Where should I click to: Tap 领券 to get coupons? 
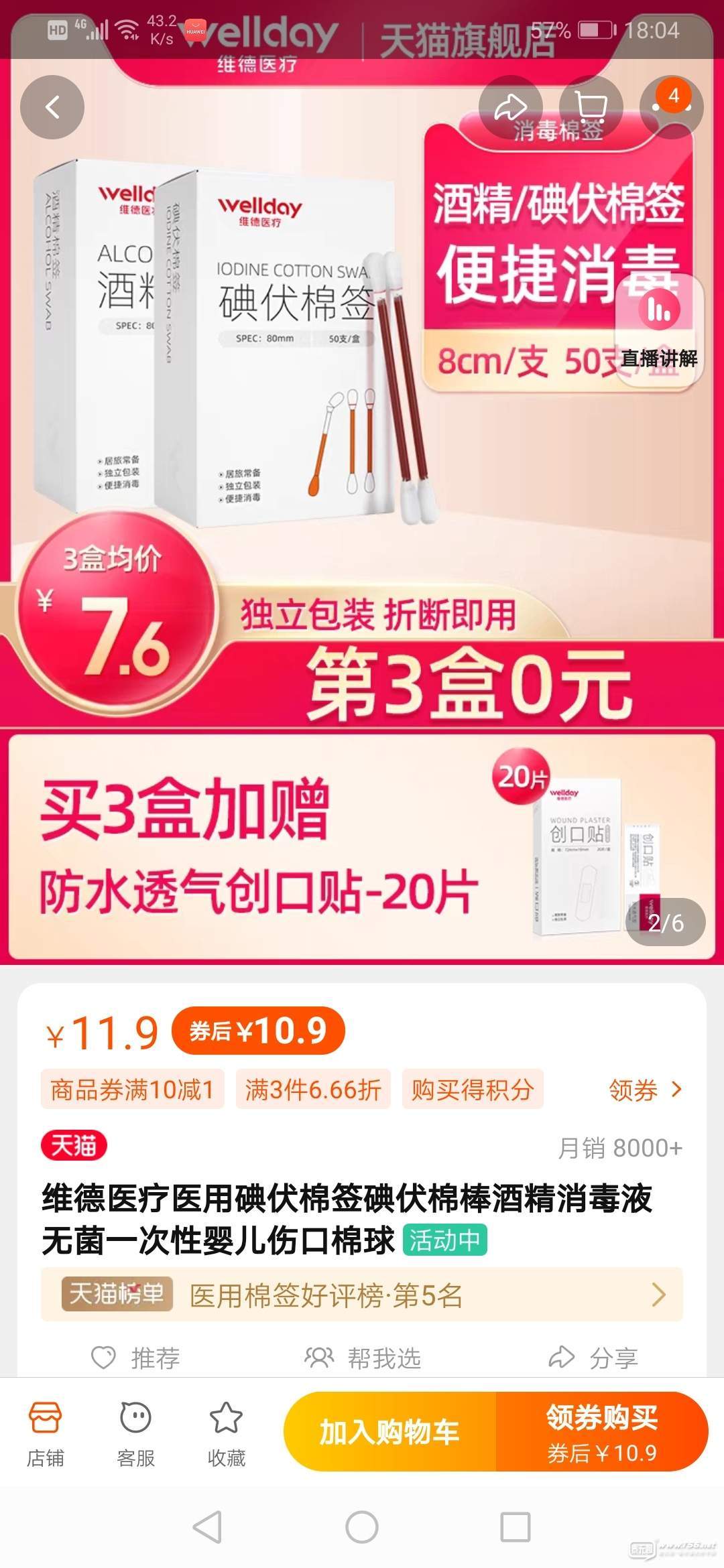645,1090
